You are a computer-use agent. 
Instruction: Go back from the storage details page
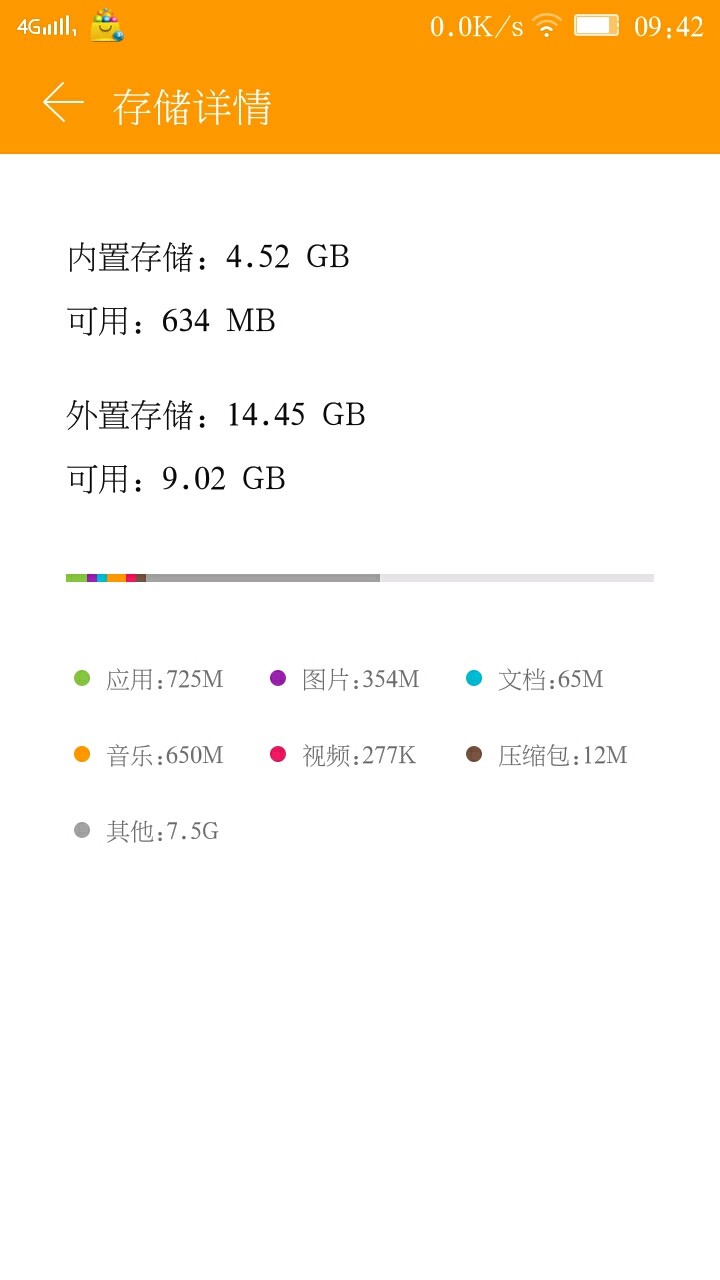[x=62, y=103]
